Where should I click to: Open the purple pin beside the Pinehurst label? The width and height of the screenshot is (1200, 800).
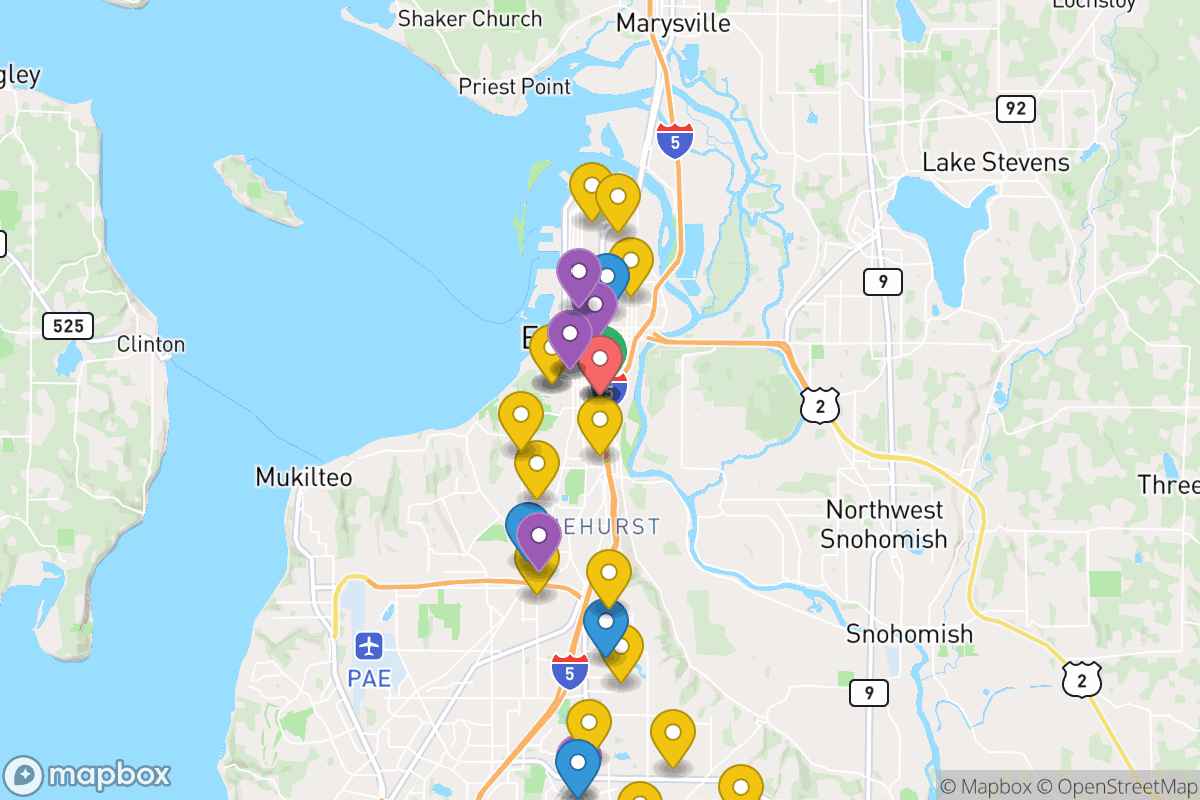(x=539, y=535)
